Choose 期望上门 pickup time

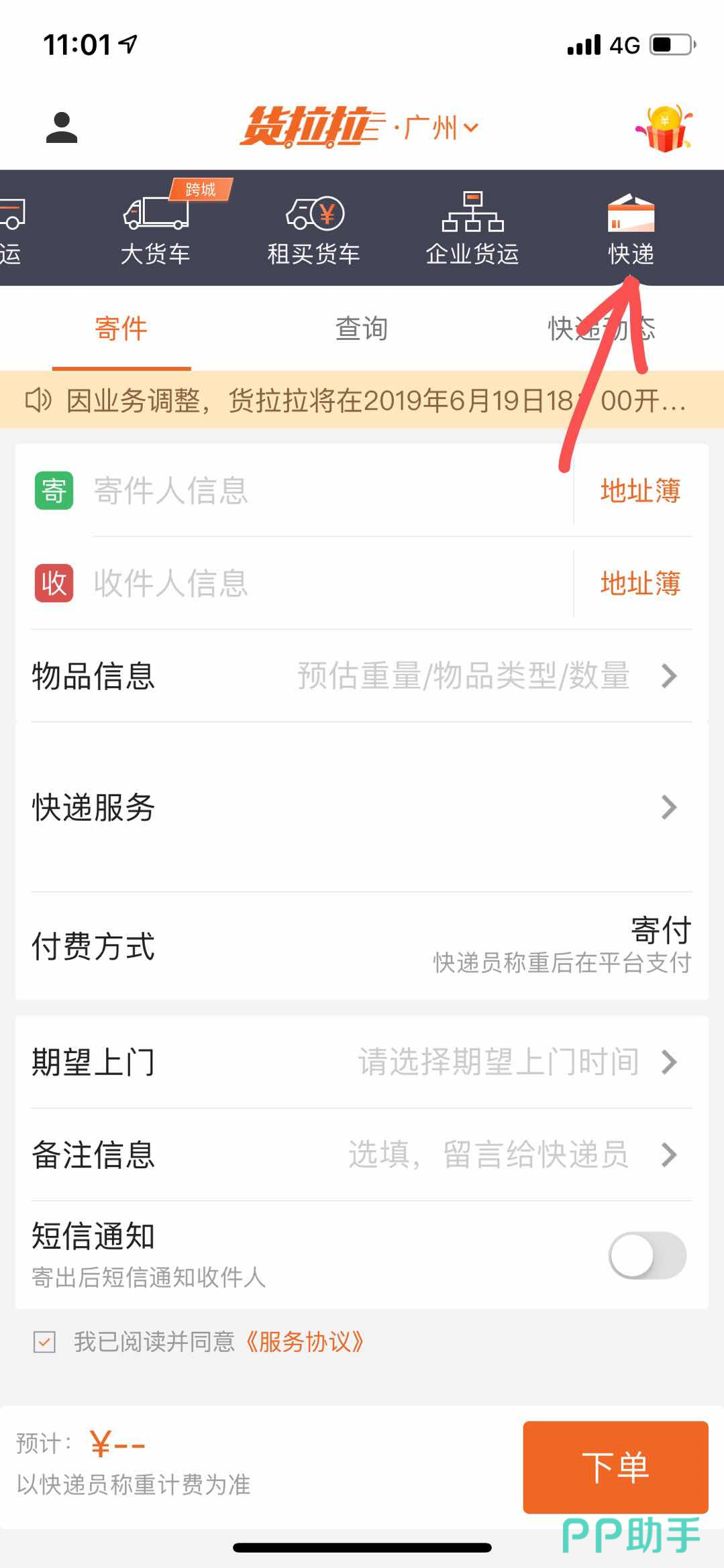click(x=362, y=1062)
